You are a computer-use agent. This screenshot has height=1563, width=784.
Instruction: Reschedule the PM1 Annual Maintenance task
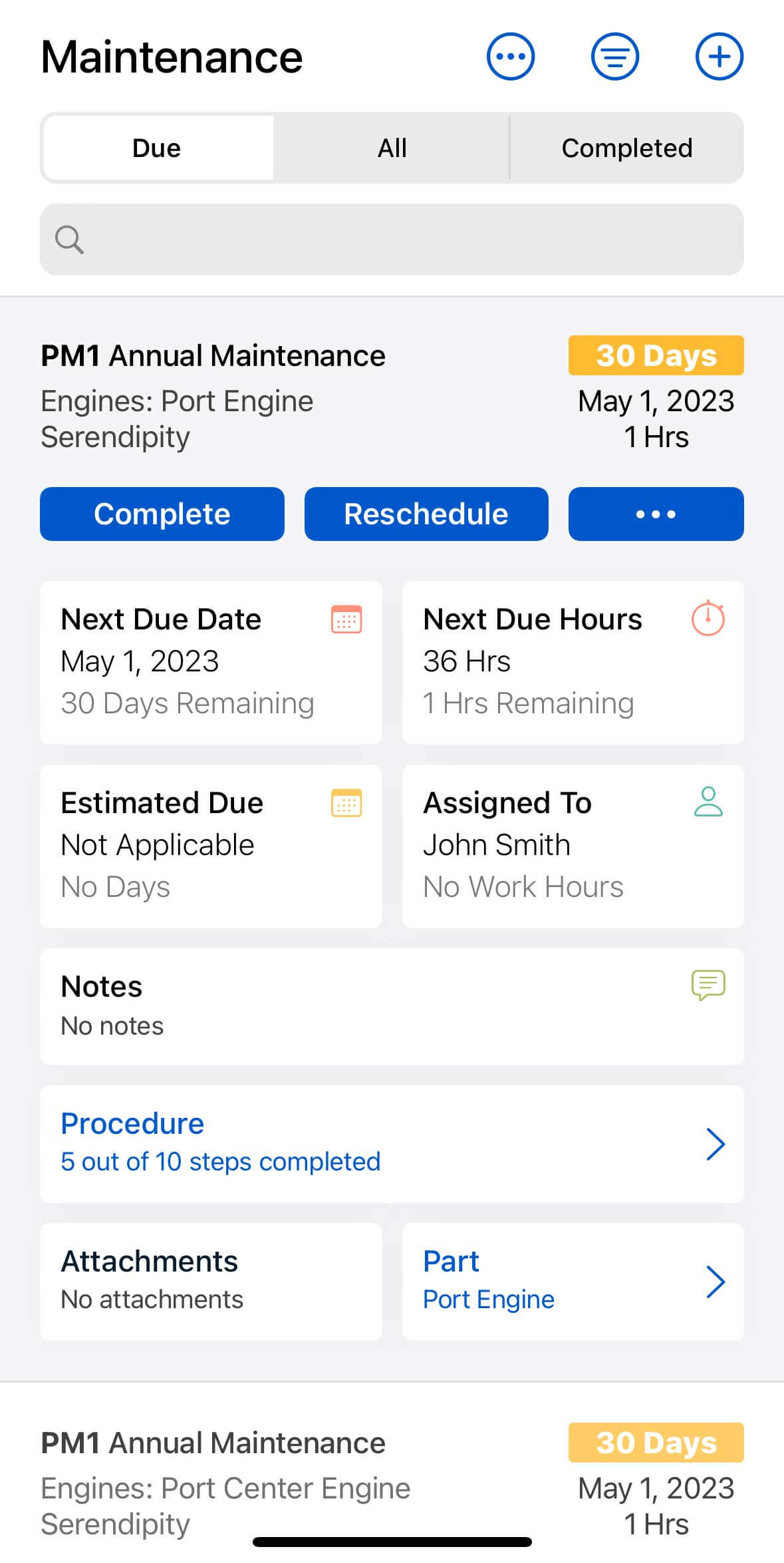[x=426, y=514]
